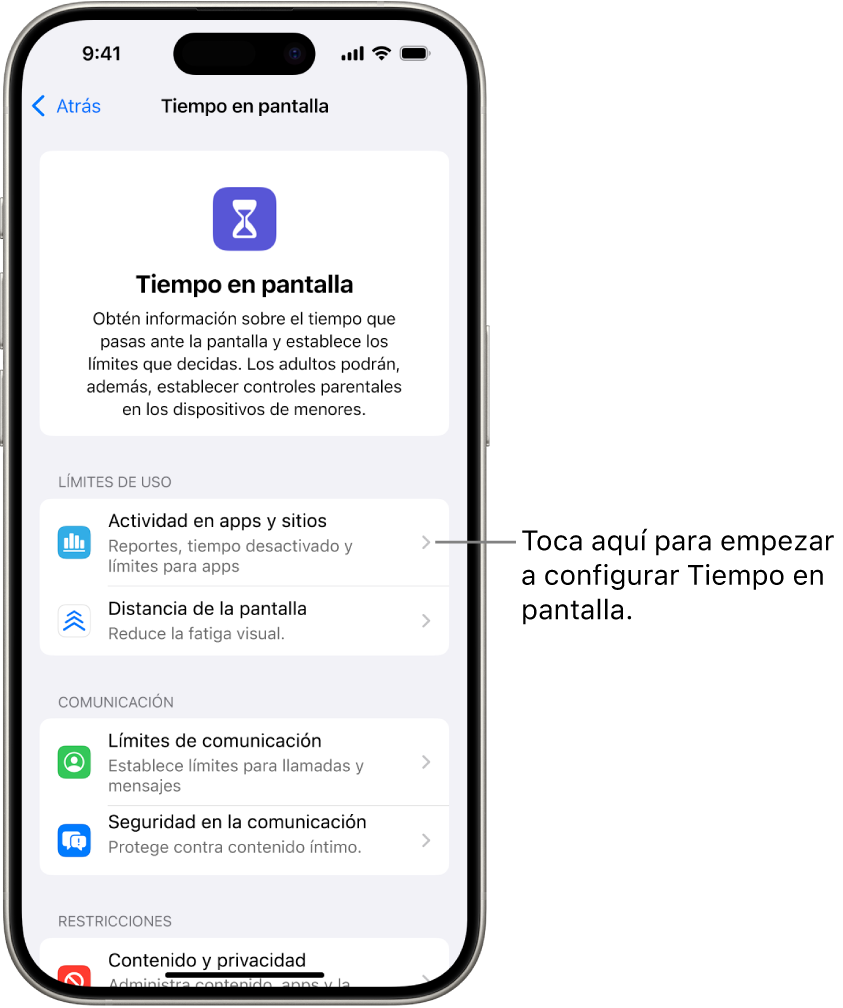The width and height of the screenshot is (843, 1008).
Task: Open Límites de comunicación
Action: tap(244, 762)
